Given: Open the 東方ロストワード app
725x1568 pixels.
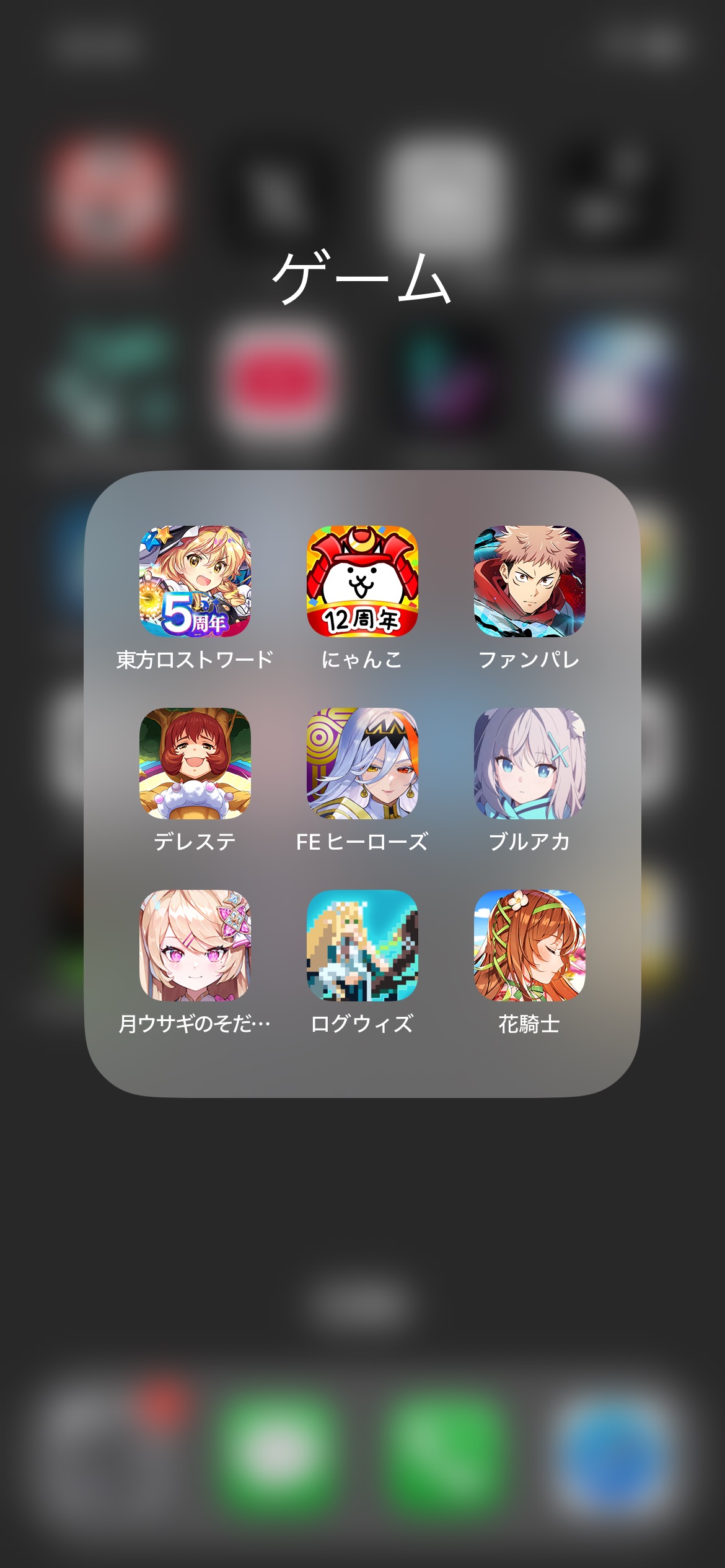Looking at the screenshot, I should 195,581.
